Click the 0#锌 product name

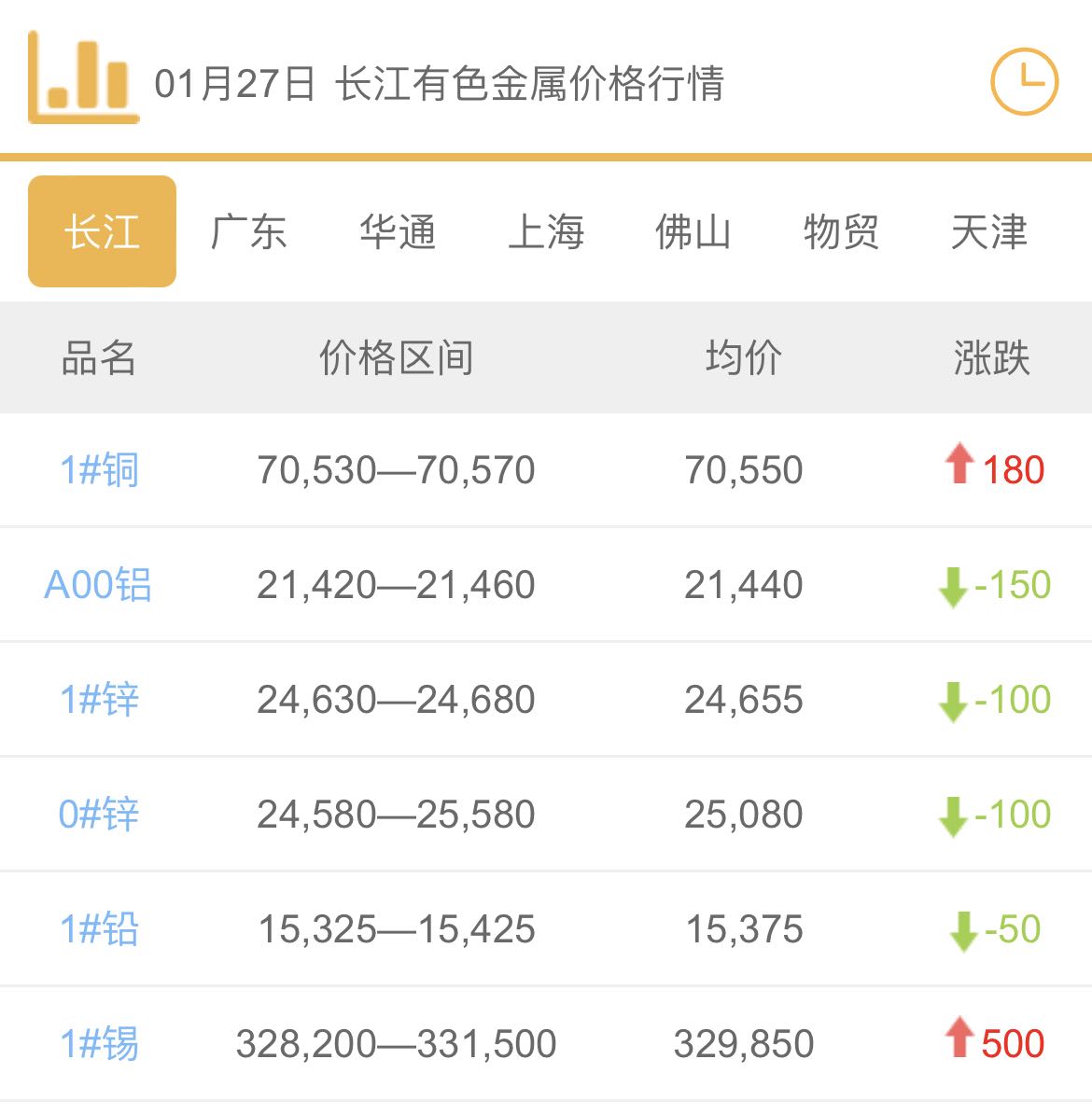[98, 814]
